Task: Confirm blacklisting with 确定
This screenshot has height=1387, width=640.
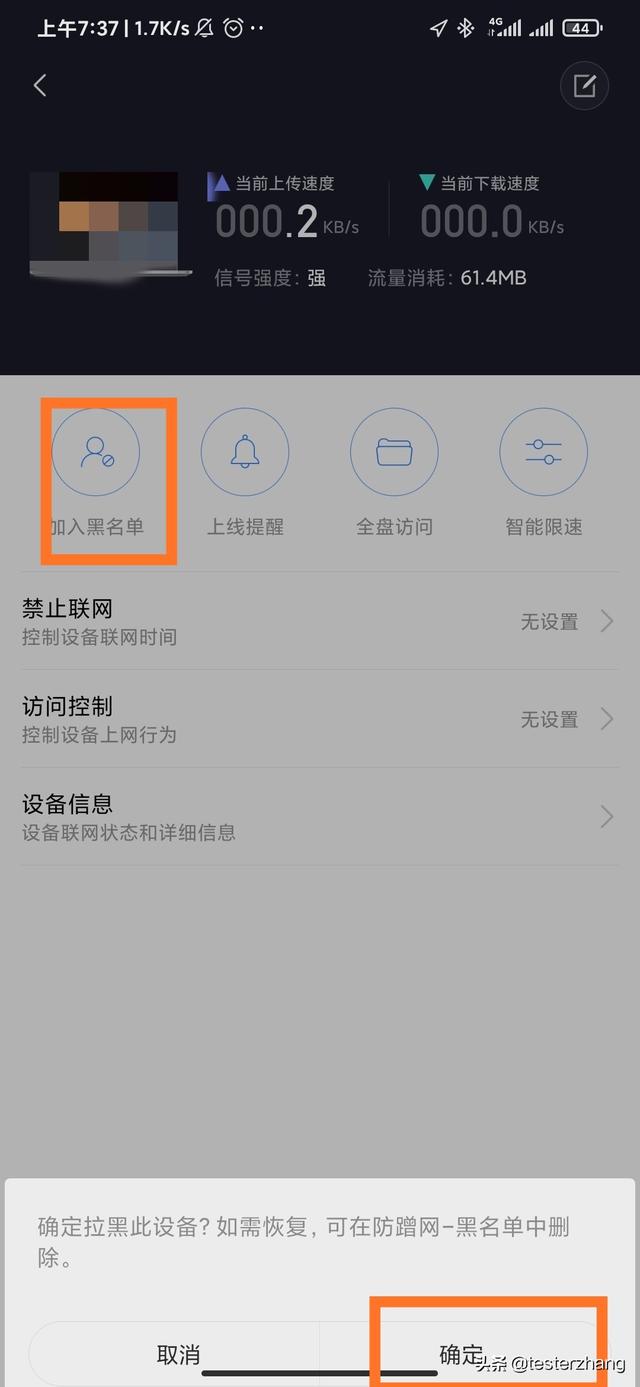Action: [x=462, y=1355]
